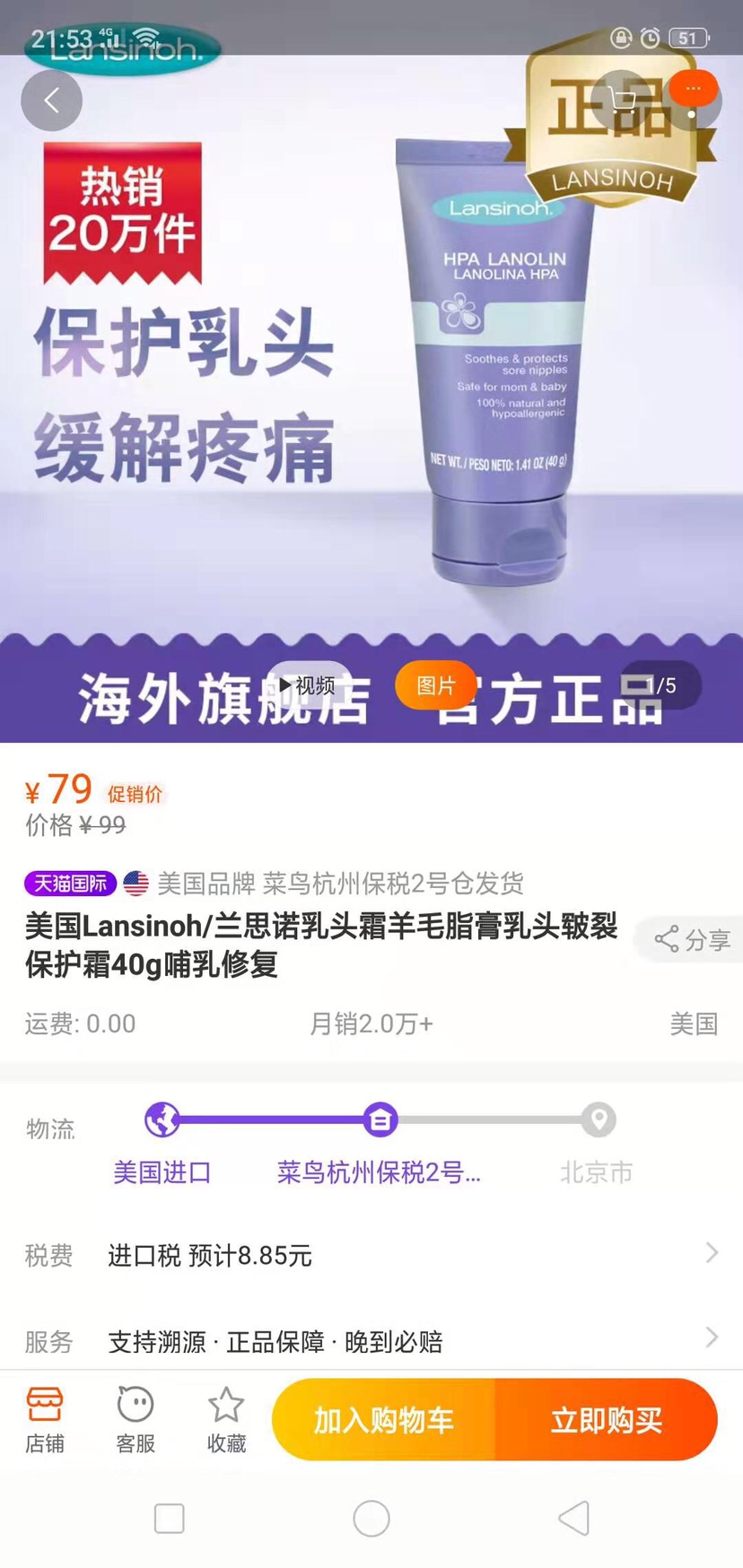The height and width of the screenshot is (1568, 743).
Task: Select the 图片 media tab
Action: 436,685
